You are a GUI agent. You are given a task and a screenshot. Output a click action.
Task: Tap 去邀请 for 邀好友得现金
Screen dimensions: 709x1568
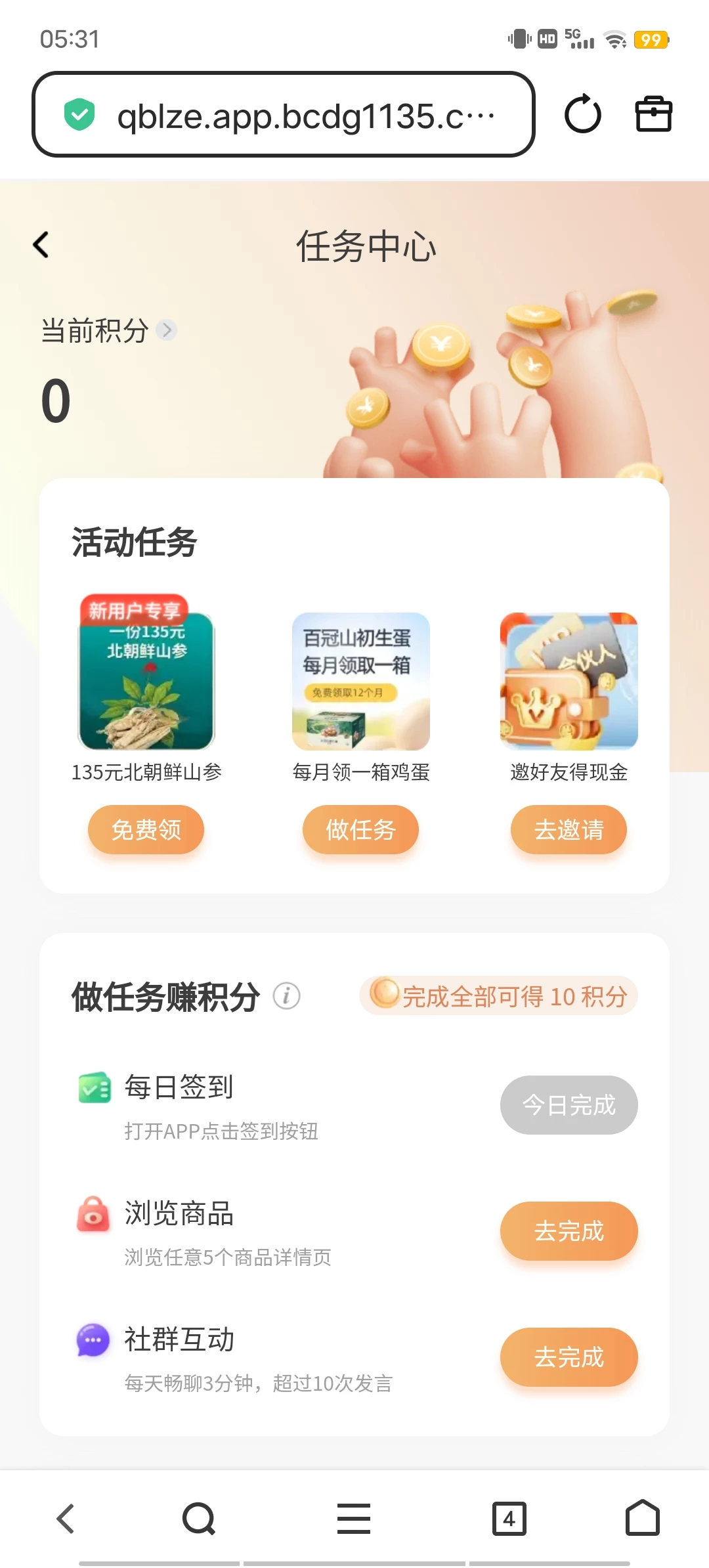pos(567,829)
